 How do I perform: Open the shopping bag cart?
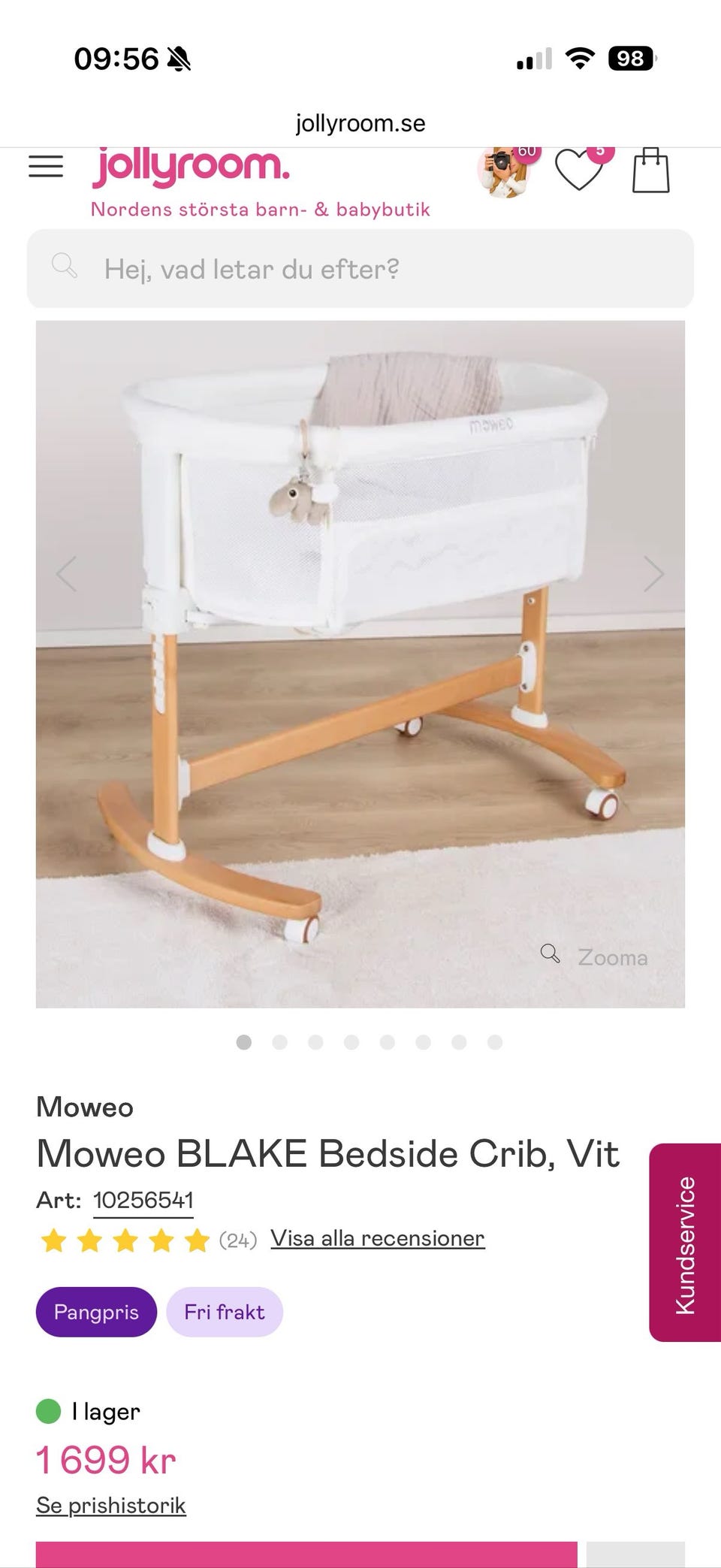click(x=650, y=171)
